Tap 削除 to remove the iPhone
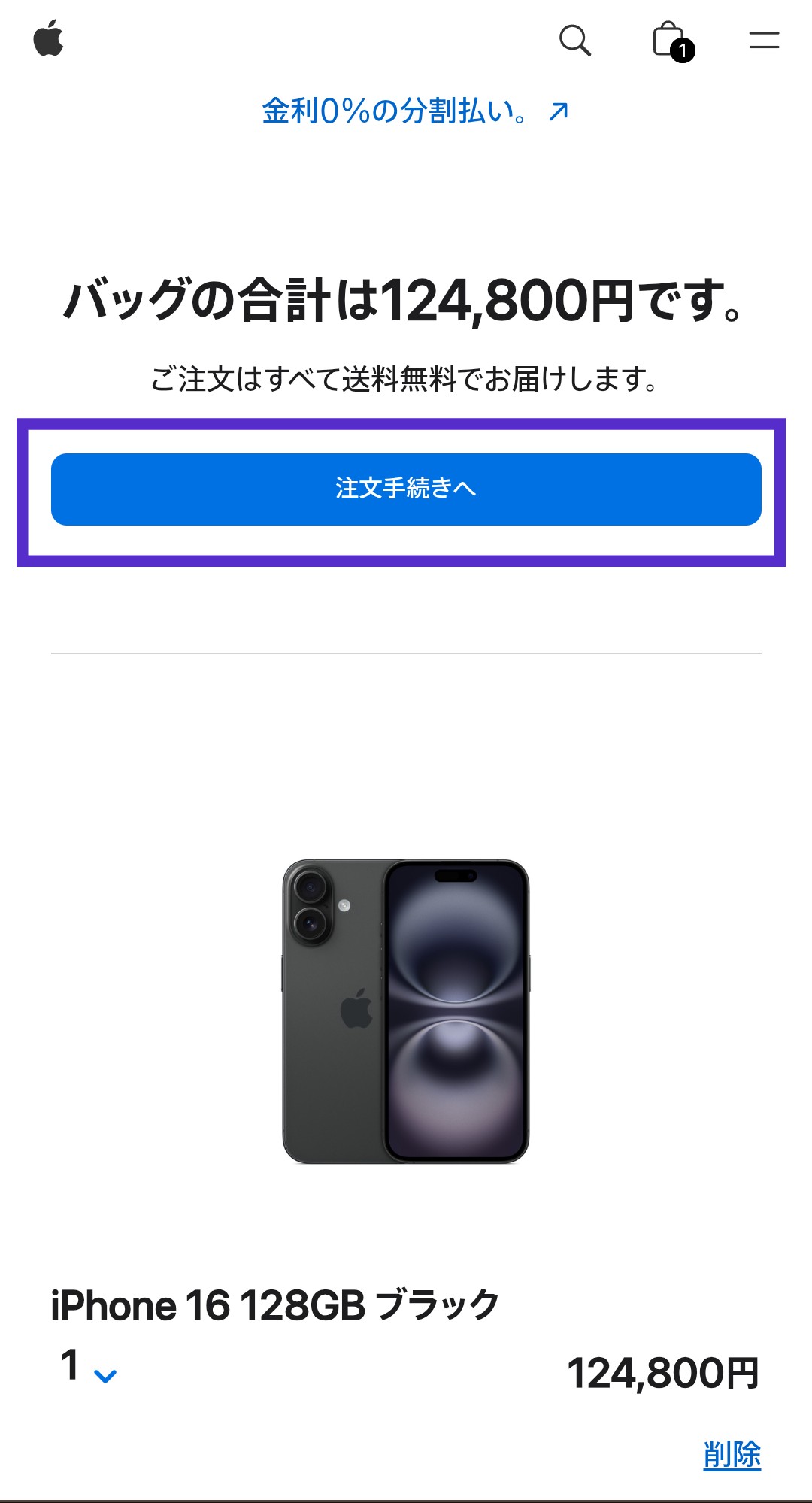The image size is (812, 1503). (732, 1454)
